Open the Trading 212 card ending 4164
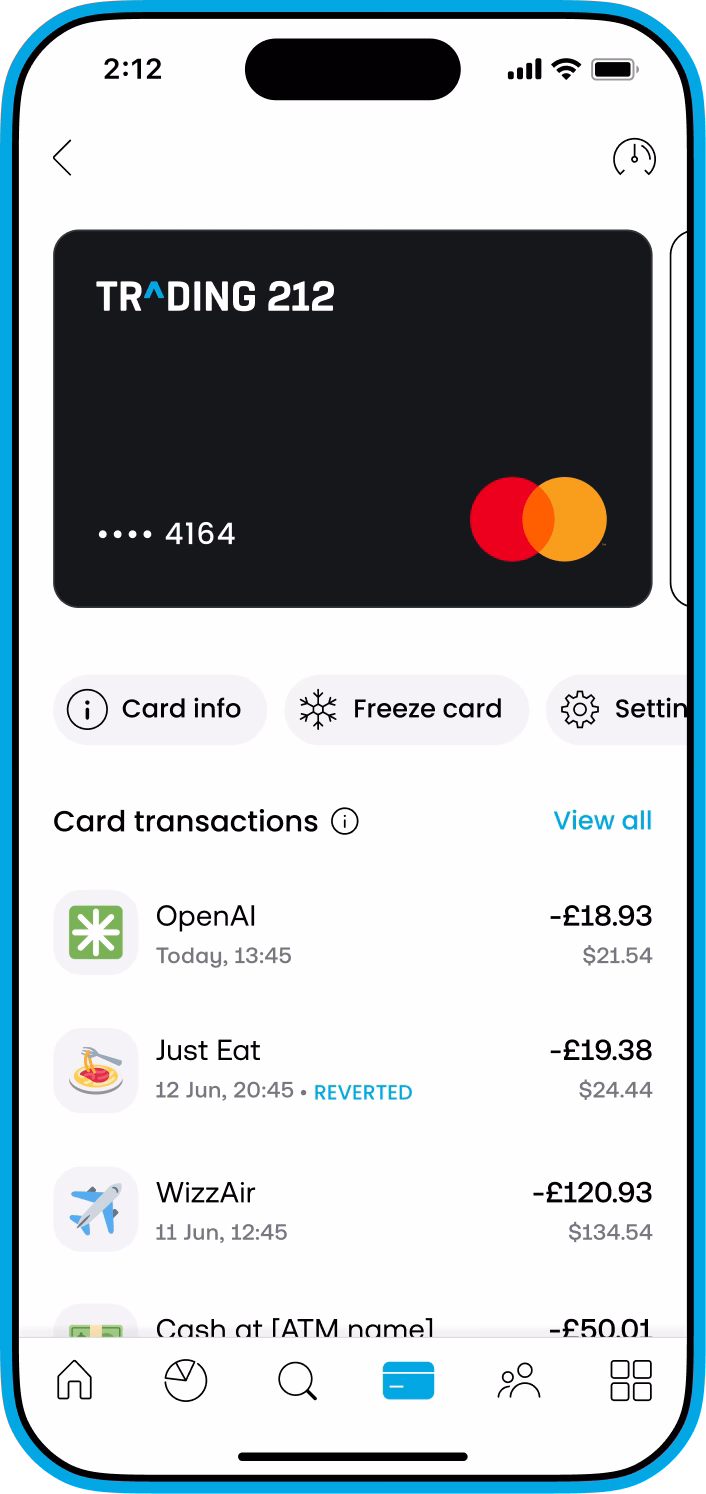Screen dimensions: 706x1494 pos(352,418)
